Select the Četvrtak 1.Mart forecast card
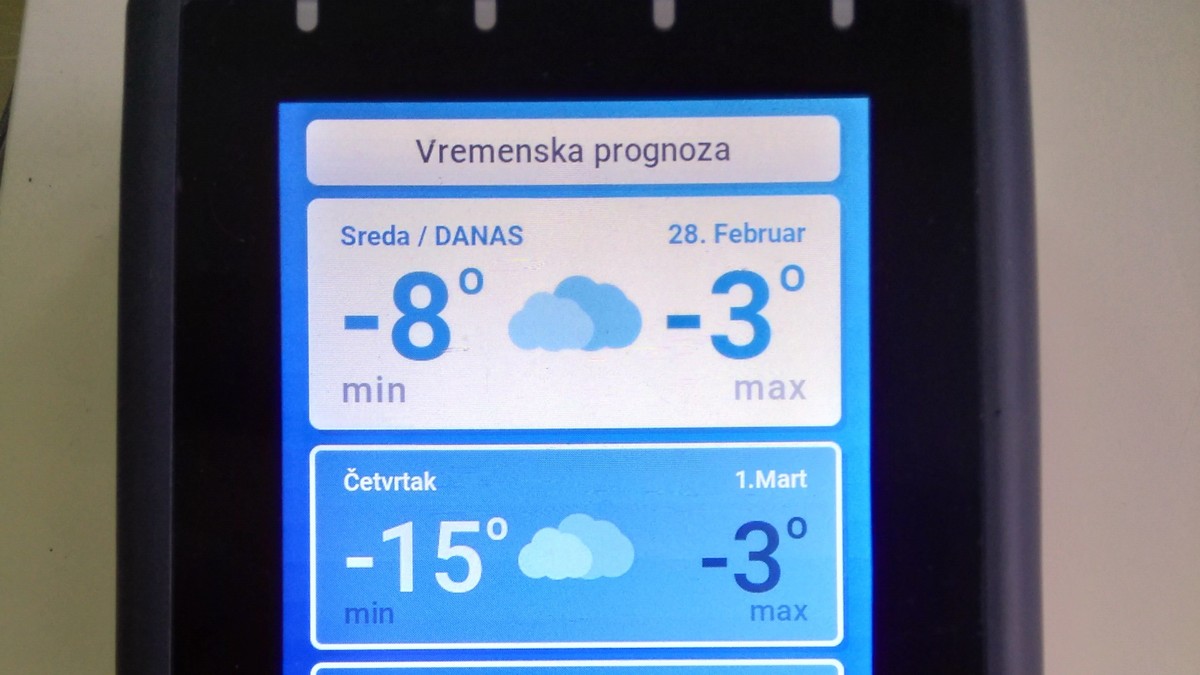 point(575,545)
